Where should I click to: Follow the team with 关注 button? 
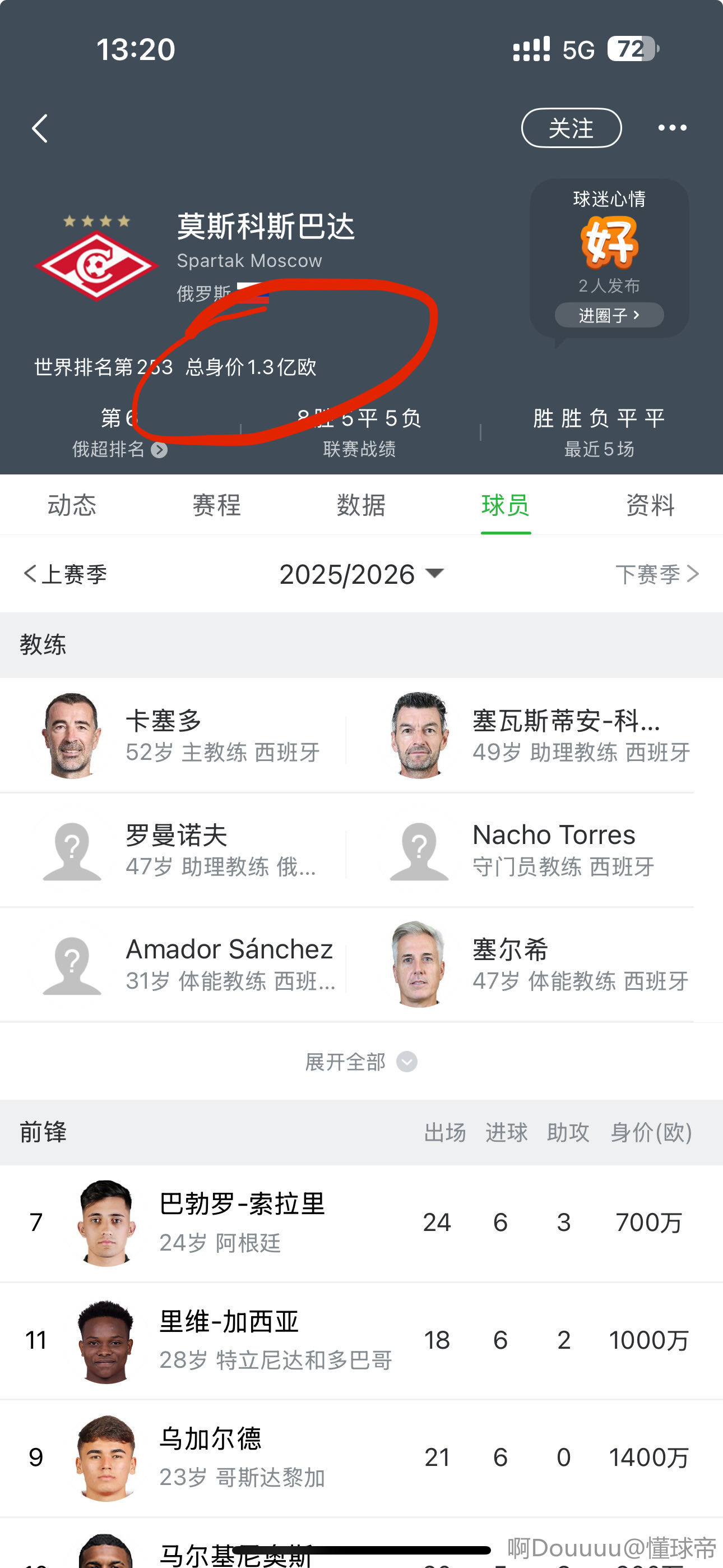click(x=571, y=128)
